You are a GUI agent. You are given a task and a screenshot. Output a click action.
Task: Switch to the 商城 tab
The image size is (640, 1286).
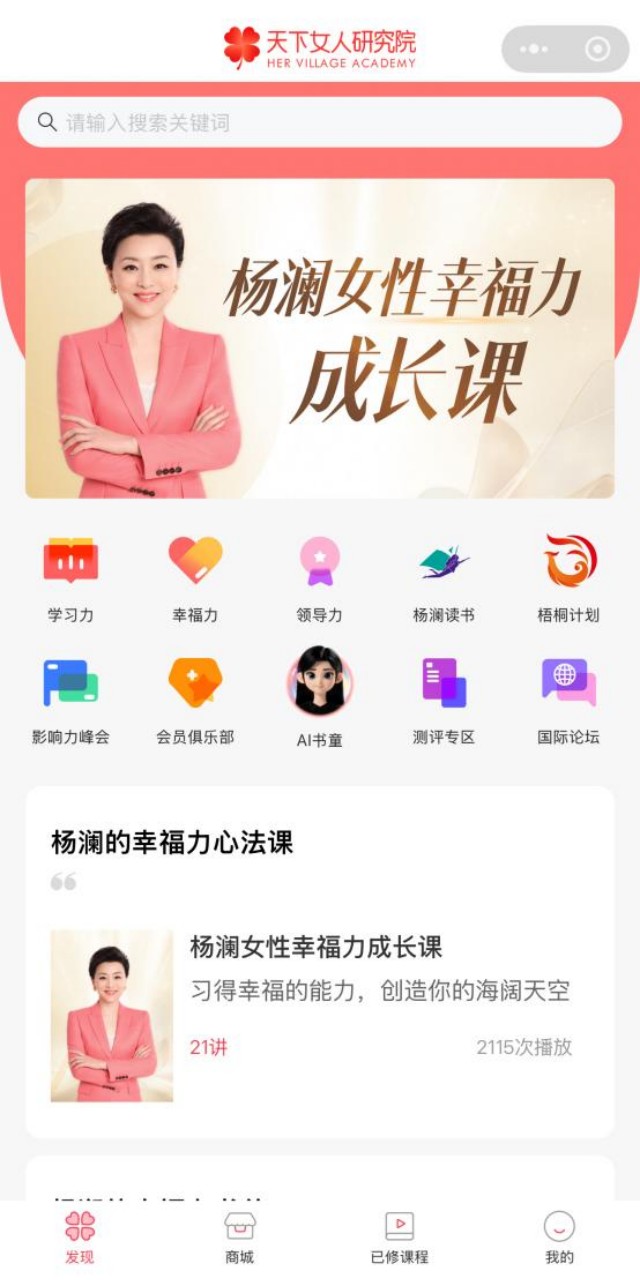(x=240, y=1238)
